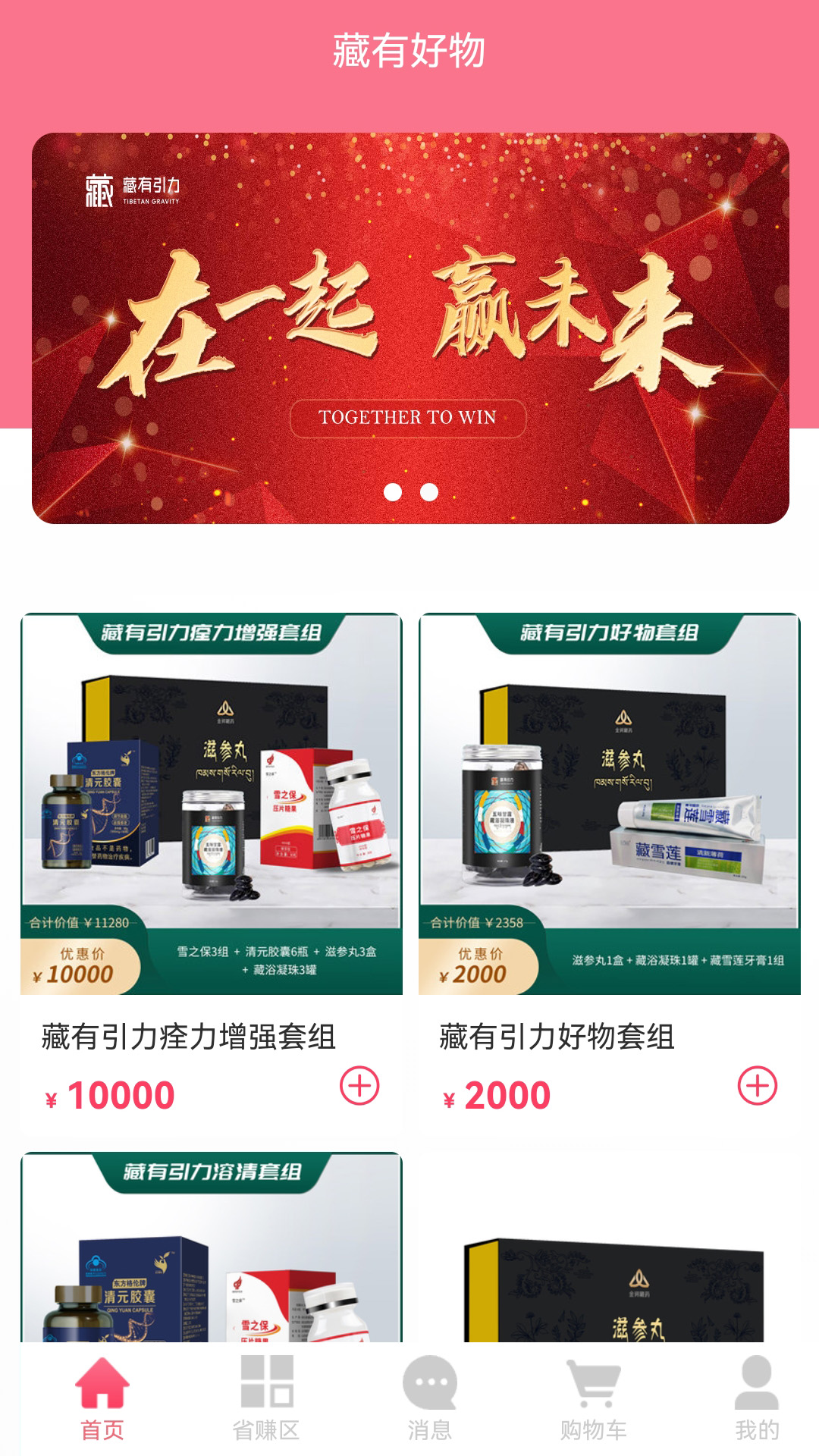Add 藏有引力痊力增强套组 to the cart
This screenshot has height=1456, width=819.
pyautogui.click(x=359, y=1086)
